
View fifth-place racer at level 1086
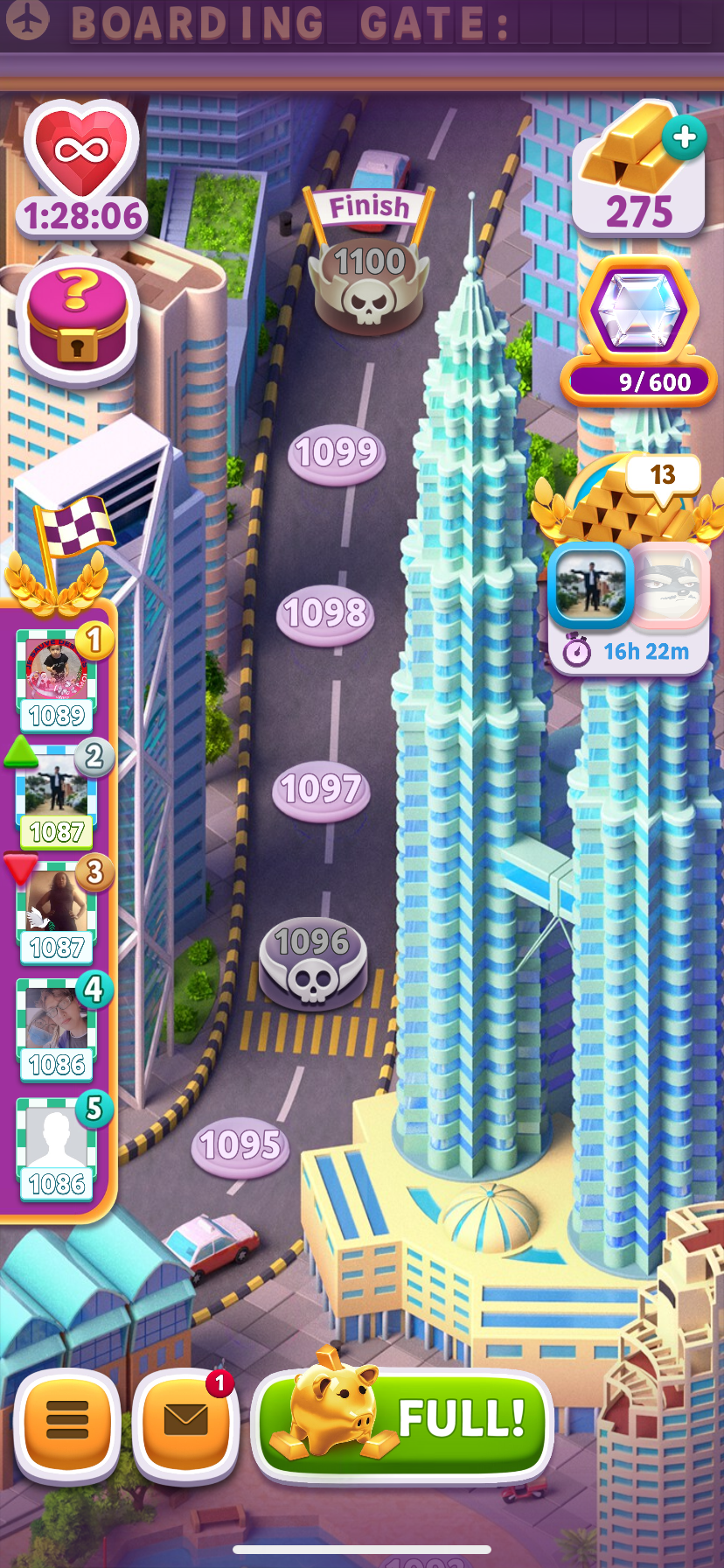57,1147
